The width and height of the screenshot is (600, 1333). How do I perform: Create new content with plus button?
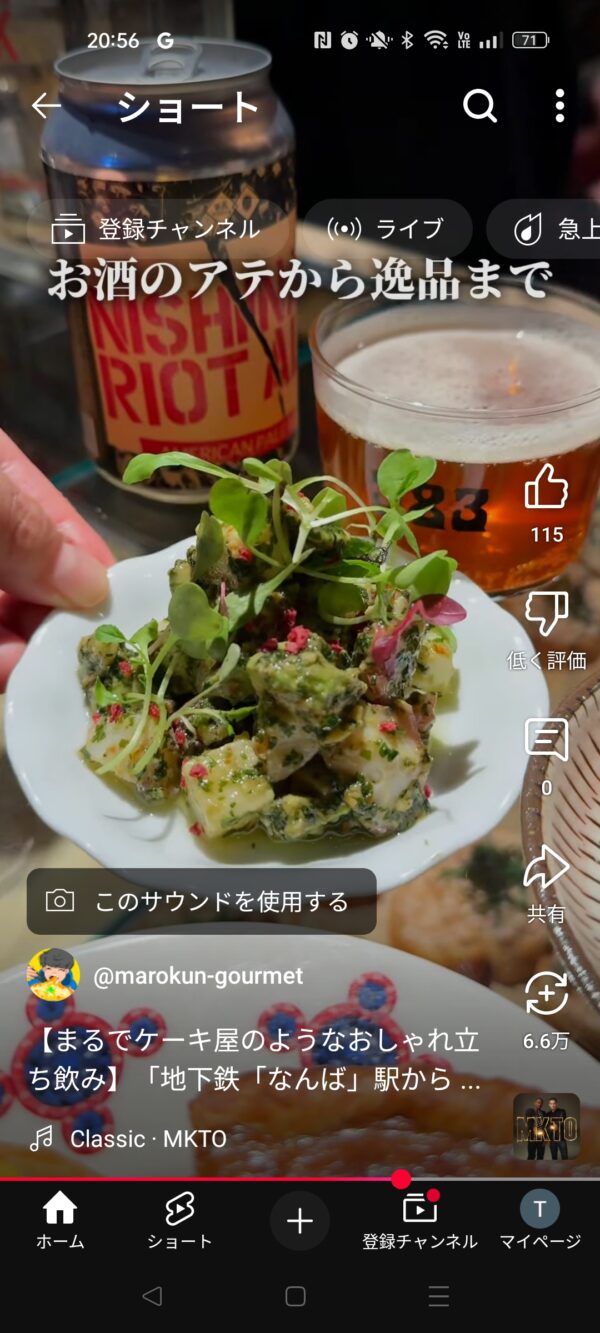(x=300, y=1221)
